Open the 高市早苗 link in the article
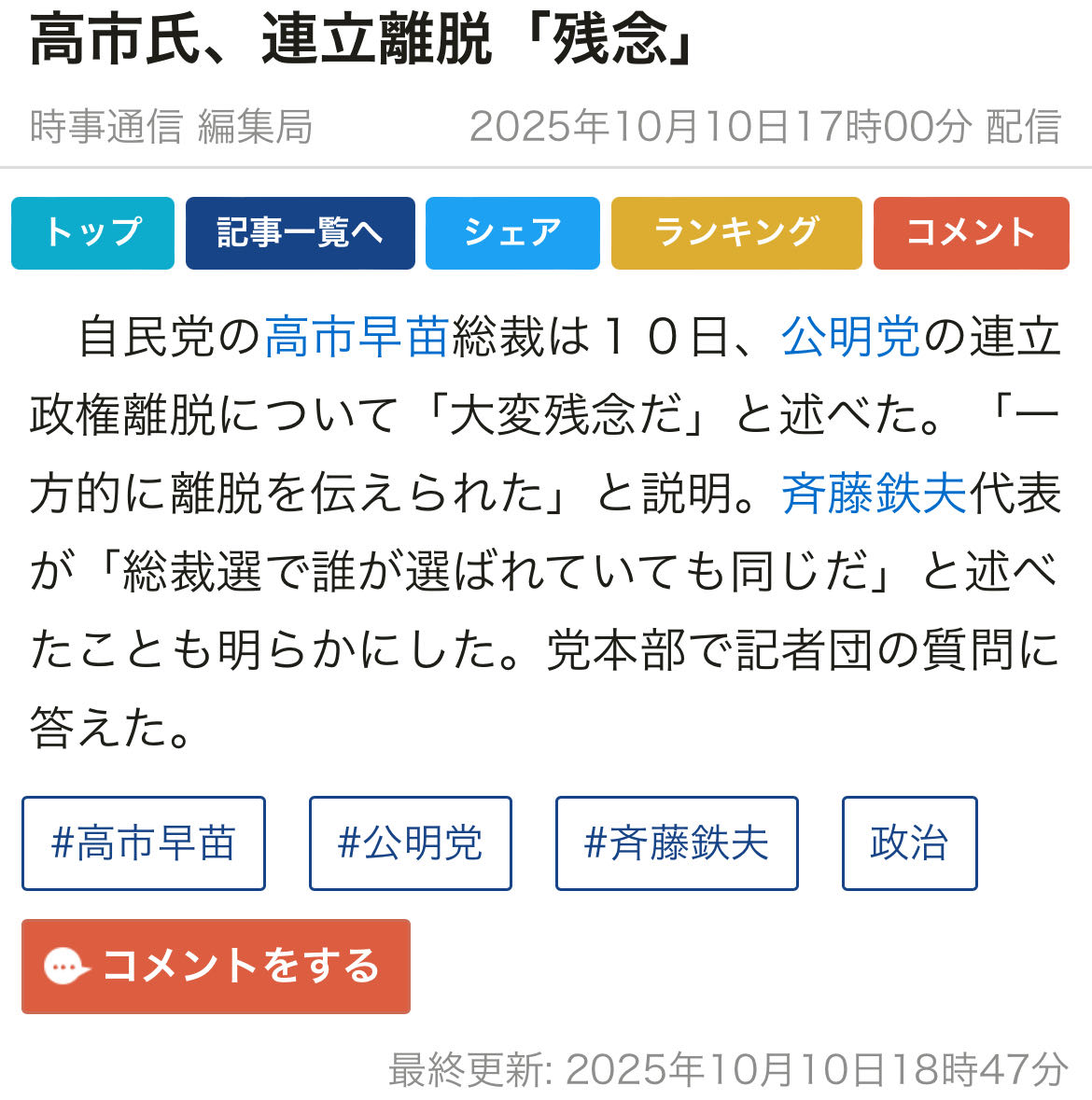 [x=357, y=337]
